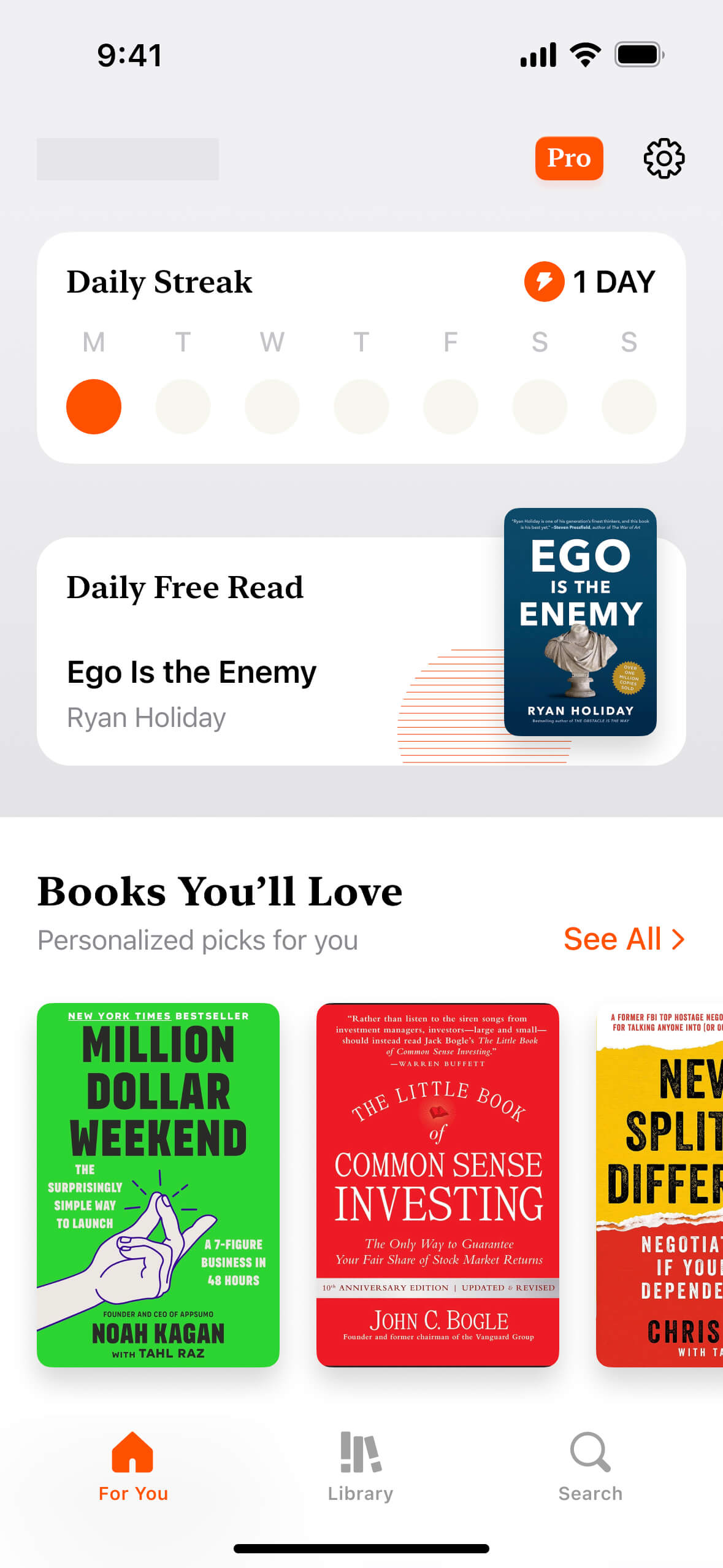723x1568 pixels.
Task: Open the settings gear icon
Action: 664,158
